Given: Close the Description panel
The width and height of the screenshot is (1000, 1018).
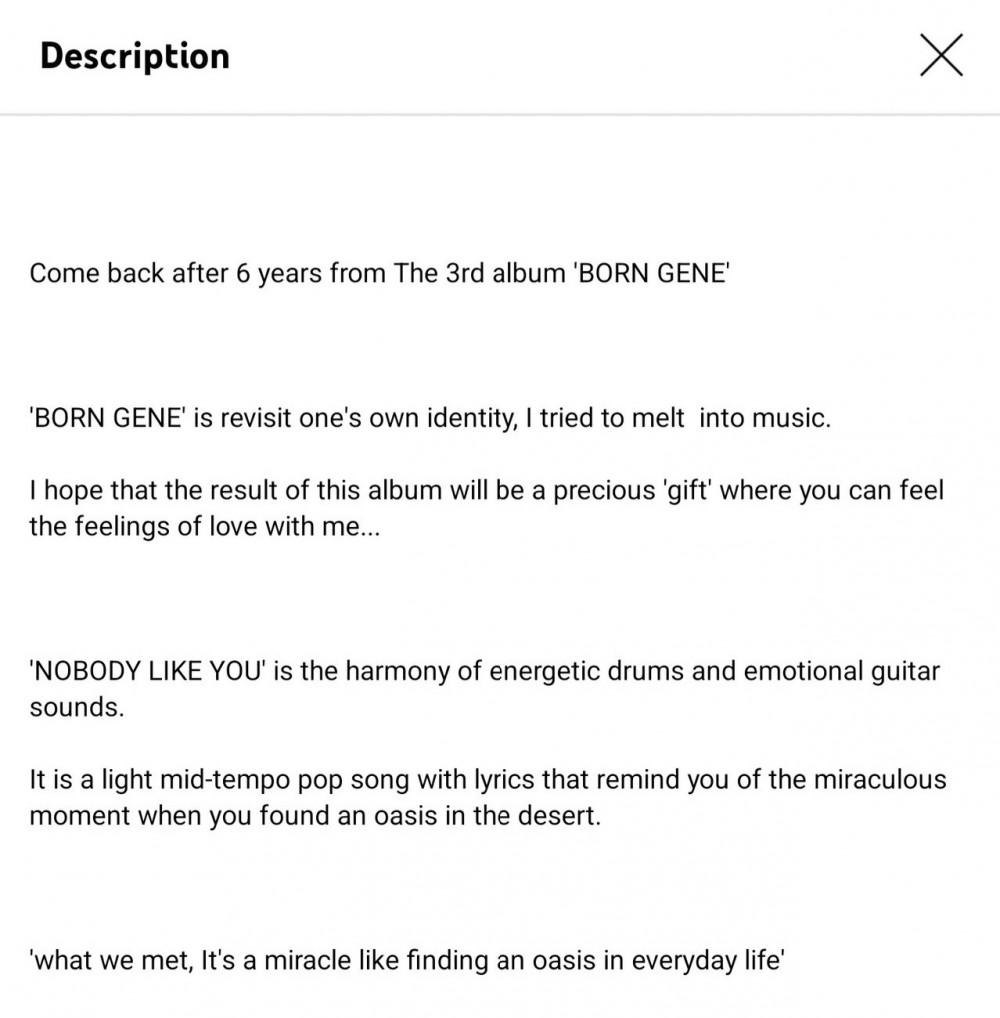Looking at the screenshot, I should click(x=940, y=55).
